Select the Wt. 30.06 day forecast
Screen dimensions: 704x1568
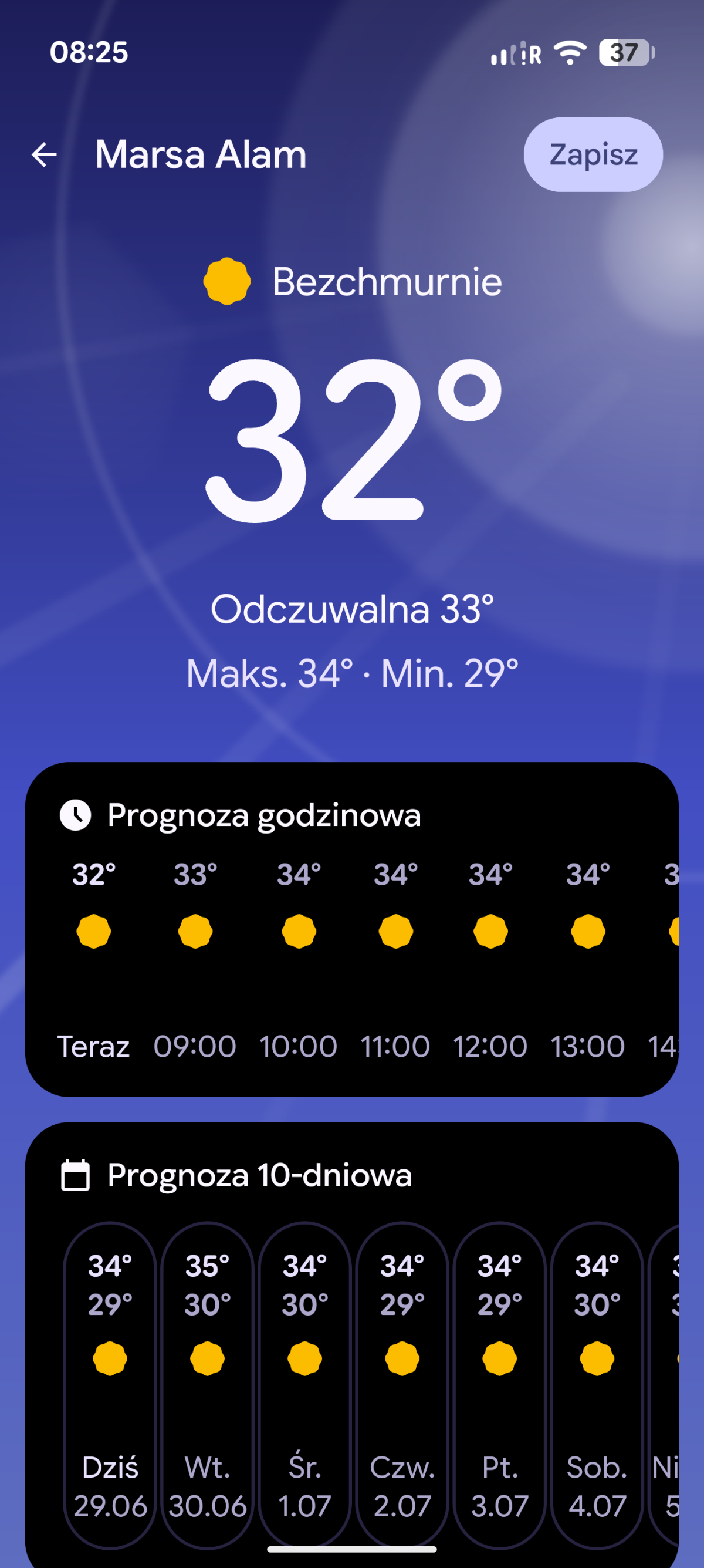click(x=208, y=1385)
